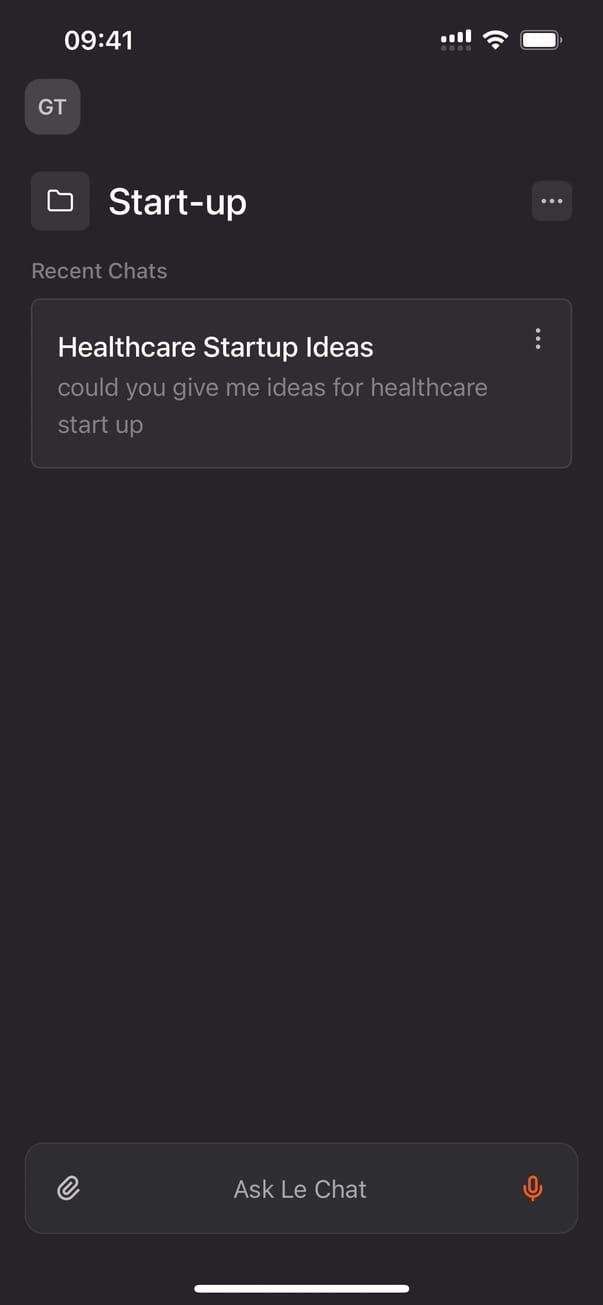The width and height of the screenshot is (603, 1305).
Task: Start voice input with the microphone
Action: pyautogui.click(x=533, y=1188)
